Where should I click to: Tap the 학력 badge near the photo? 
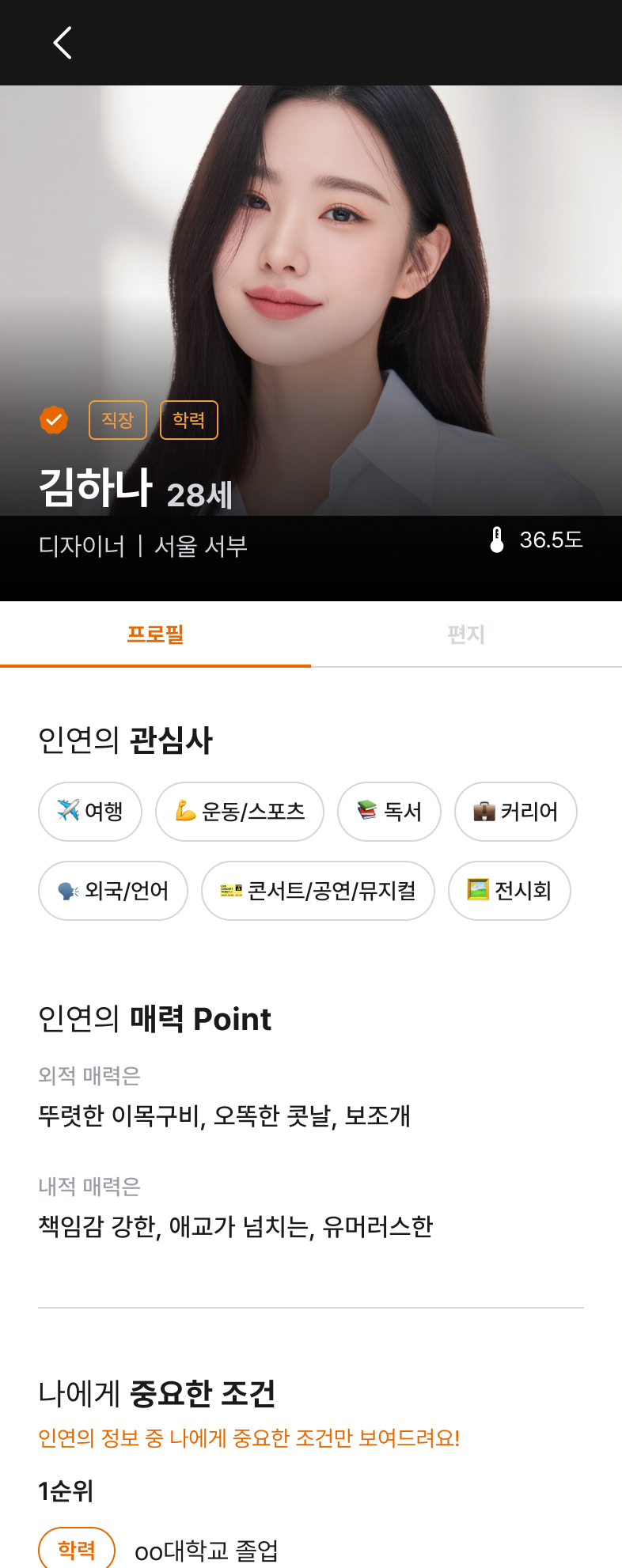[188, 419]
